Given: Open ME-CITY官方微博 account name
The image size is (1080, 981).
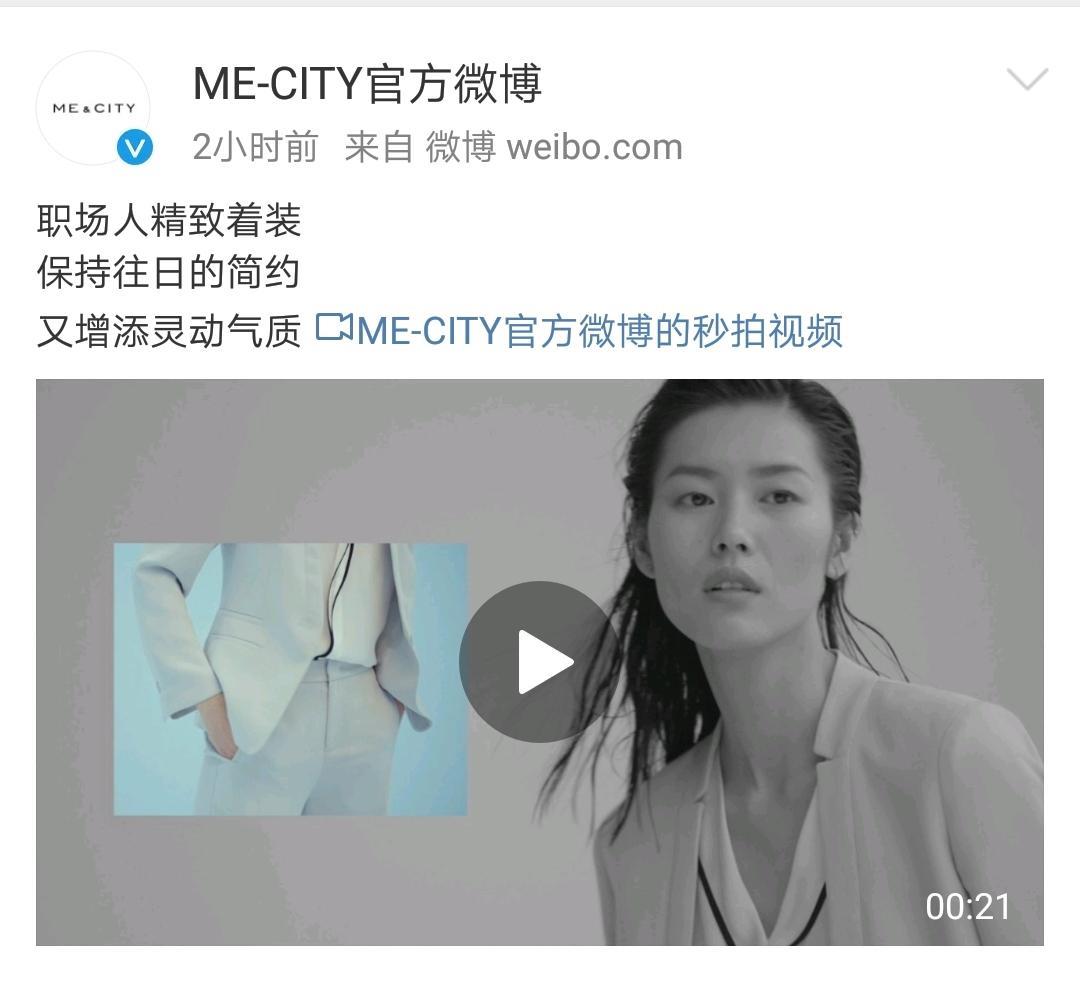Looking at the screenshot, I should (367, 84).
